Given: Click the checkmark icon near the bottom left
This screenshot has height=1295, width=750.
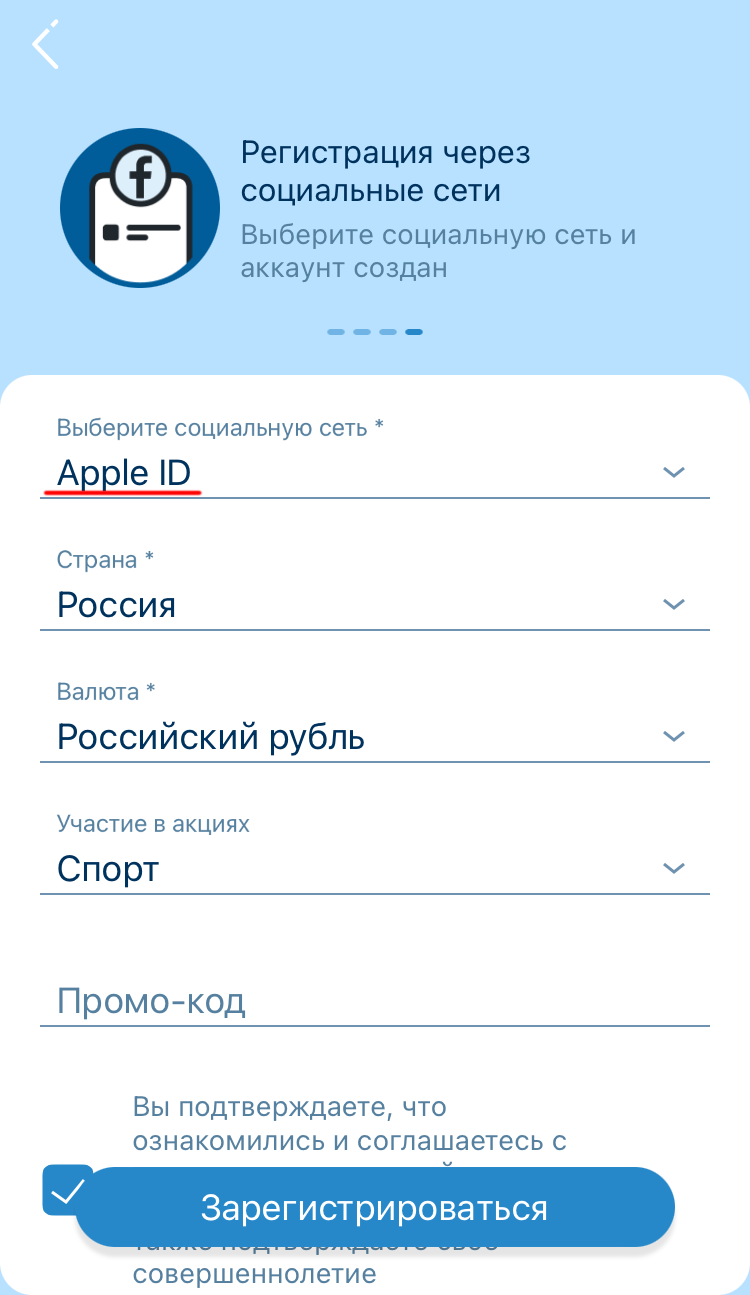Looking at the screenshot, I should [x=68, y=1190].
